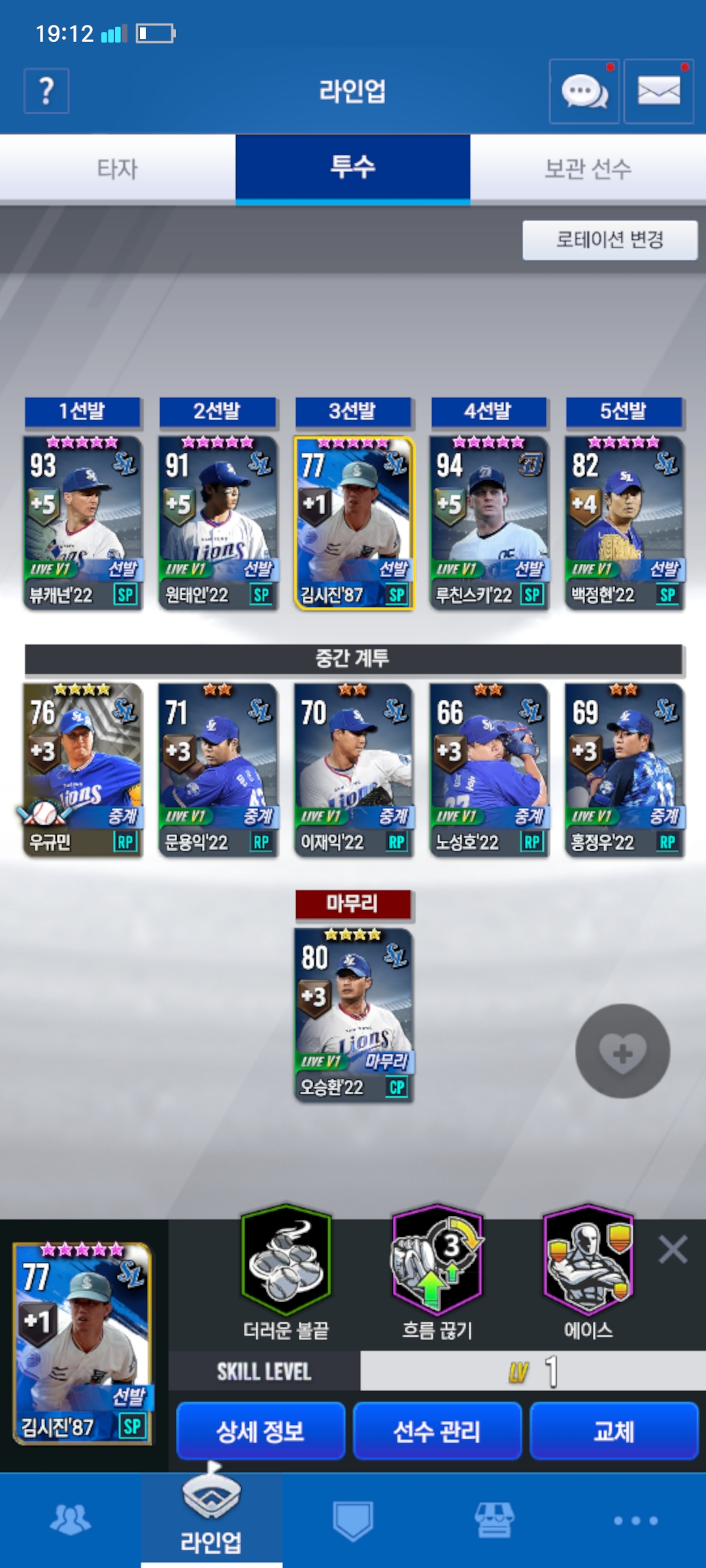
Task: Open 상세 정보 for 김시진'87
Action: pyautogui.click(x=260, y=1431)
